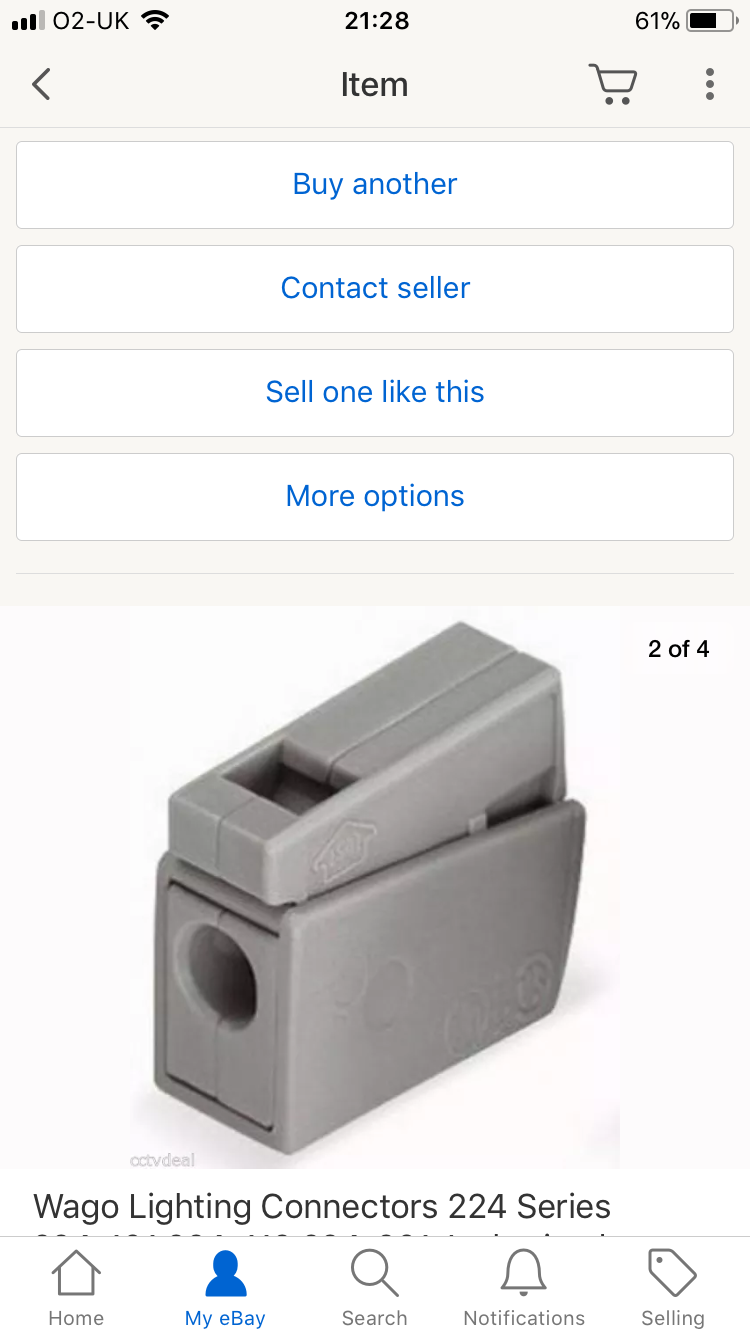Show More options

click(x=375, y=497)
